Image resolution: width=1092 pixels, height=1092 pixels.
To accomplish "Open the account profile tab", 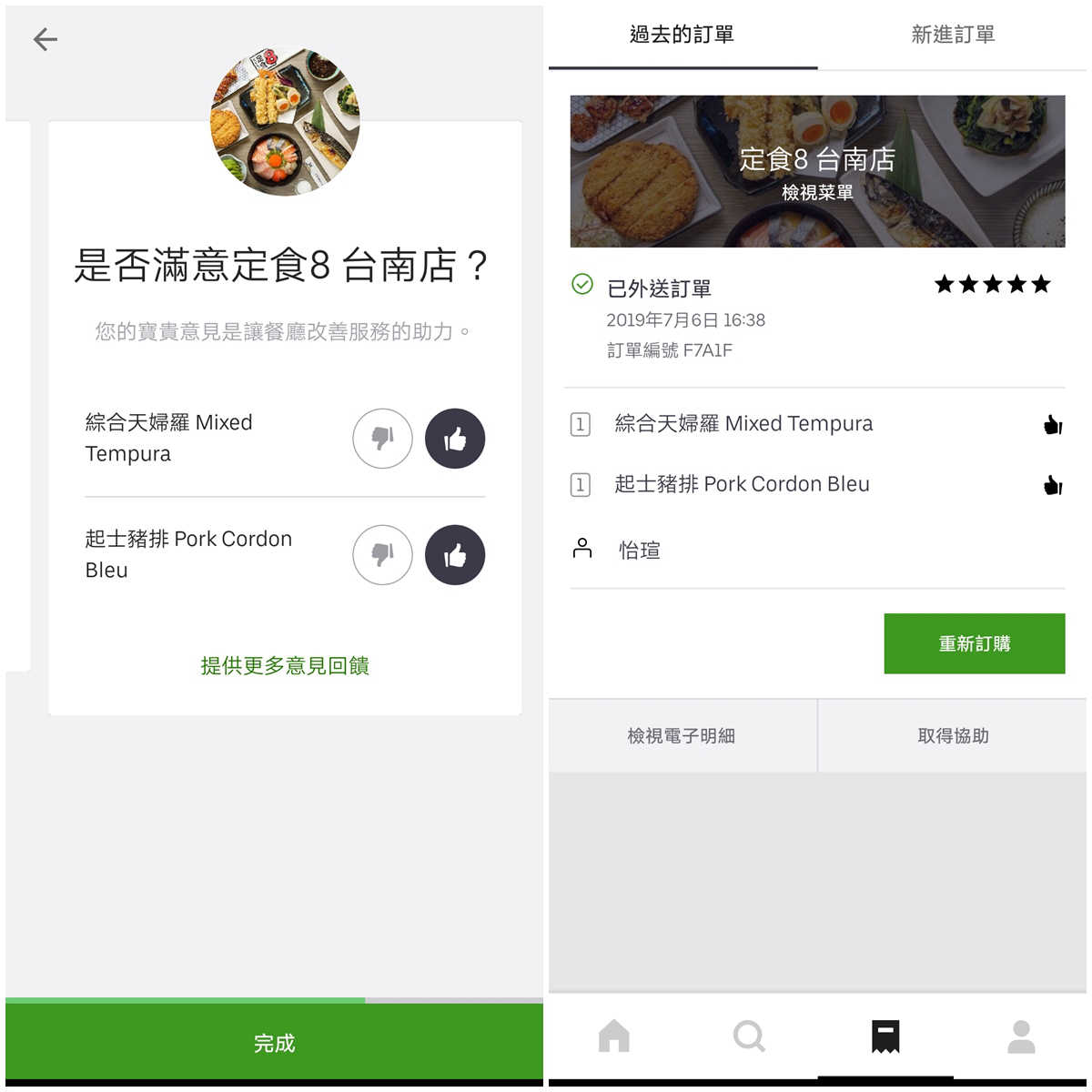I will 1021,1036.
